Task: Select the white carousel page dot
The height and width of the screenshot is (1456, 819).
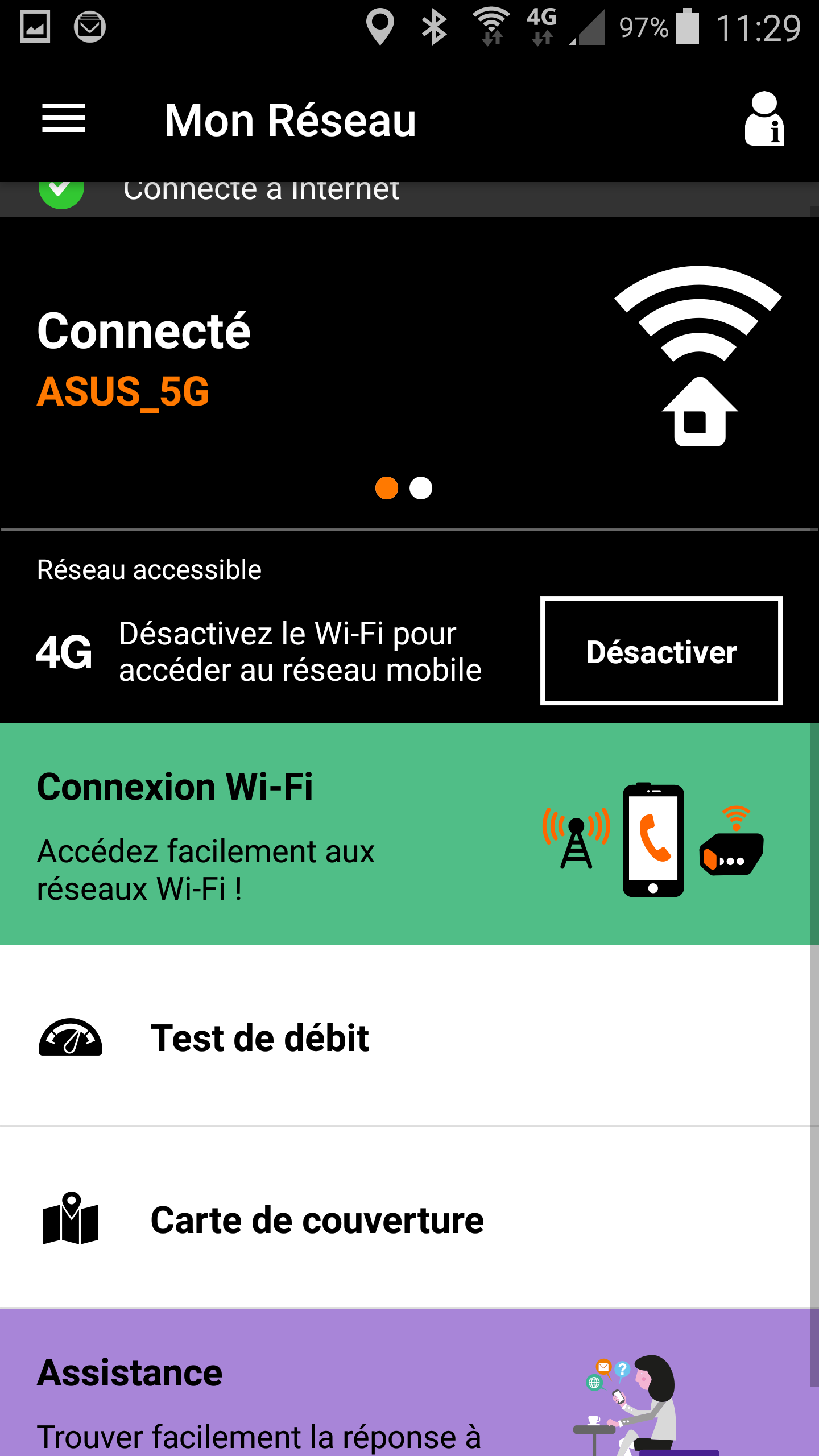Action: 420,488
